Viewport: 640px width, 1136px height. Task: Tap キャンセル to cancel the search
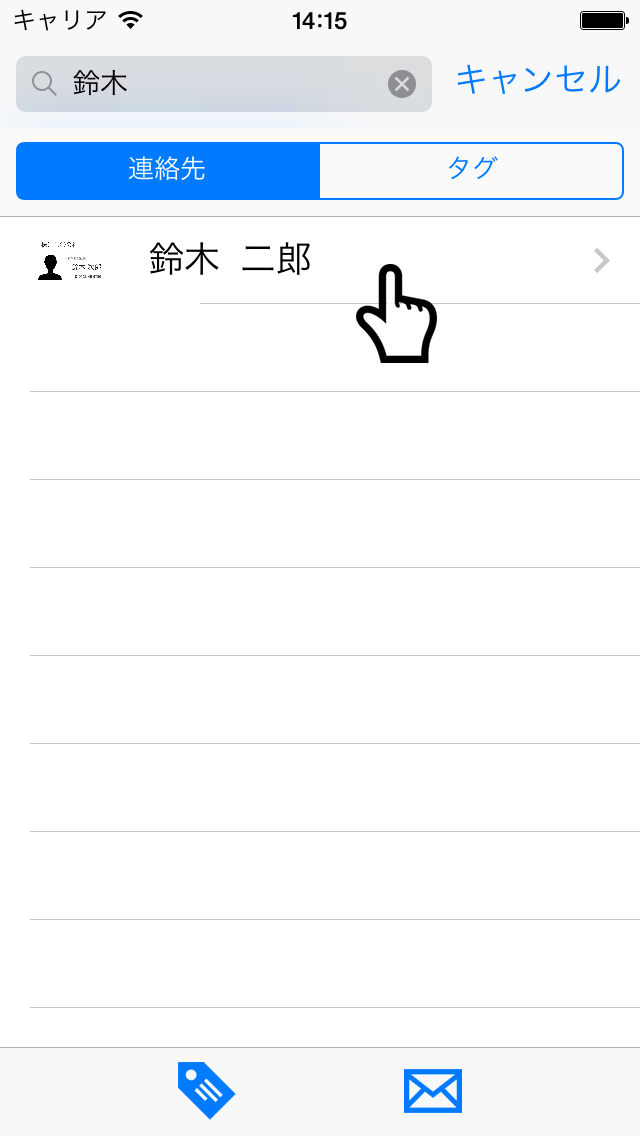click(x=538, y=80)
